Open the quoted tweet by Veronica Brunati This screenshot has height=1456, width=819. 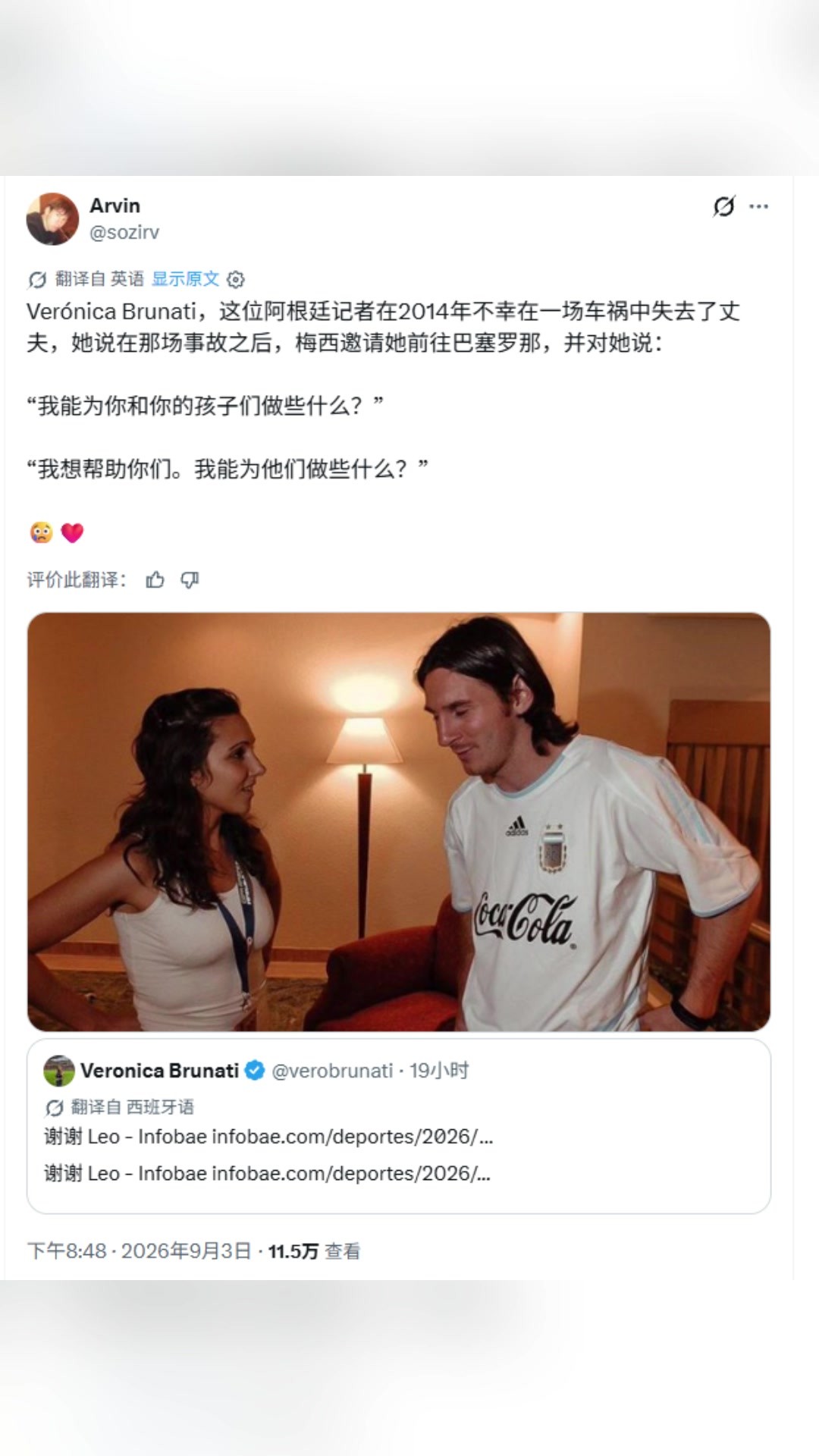point(399,1126)
